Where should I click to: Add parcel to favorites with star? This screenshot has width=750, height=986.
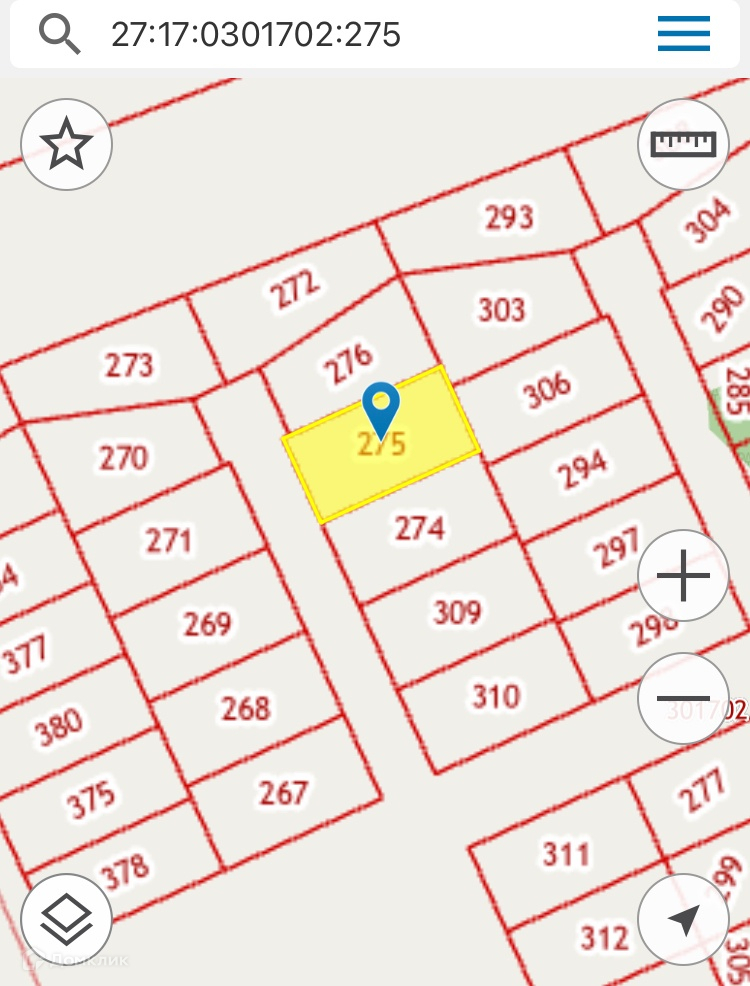pyautogui.click(x=67, y=145)
